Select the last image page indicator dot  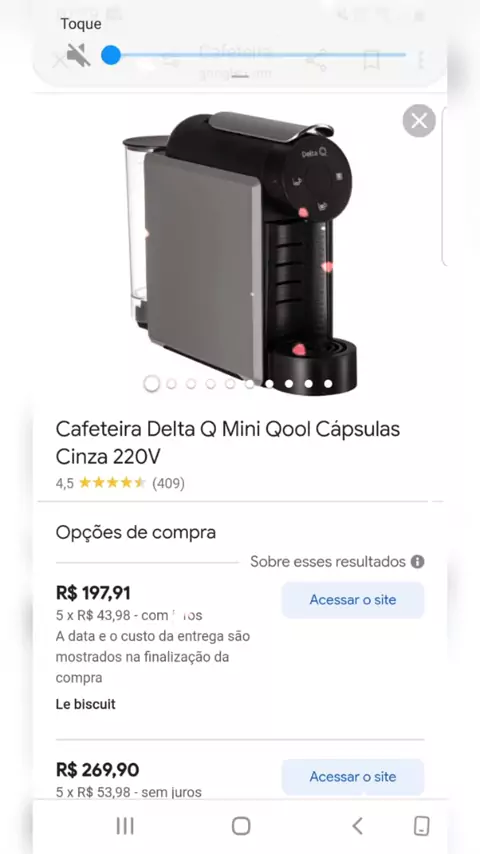(x=328, y=384)
